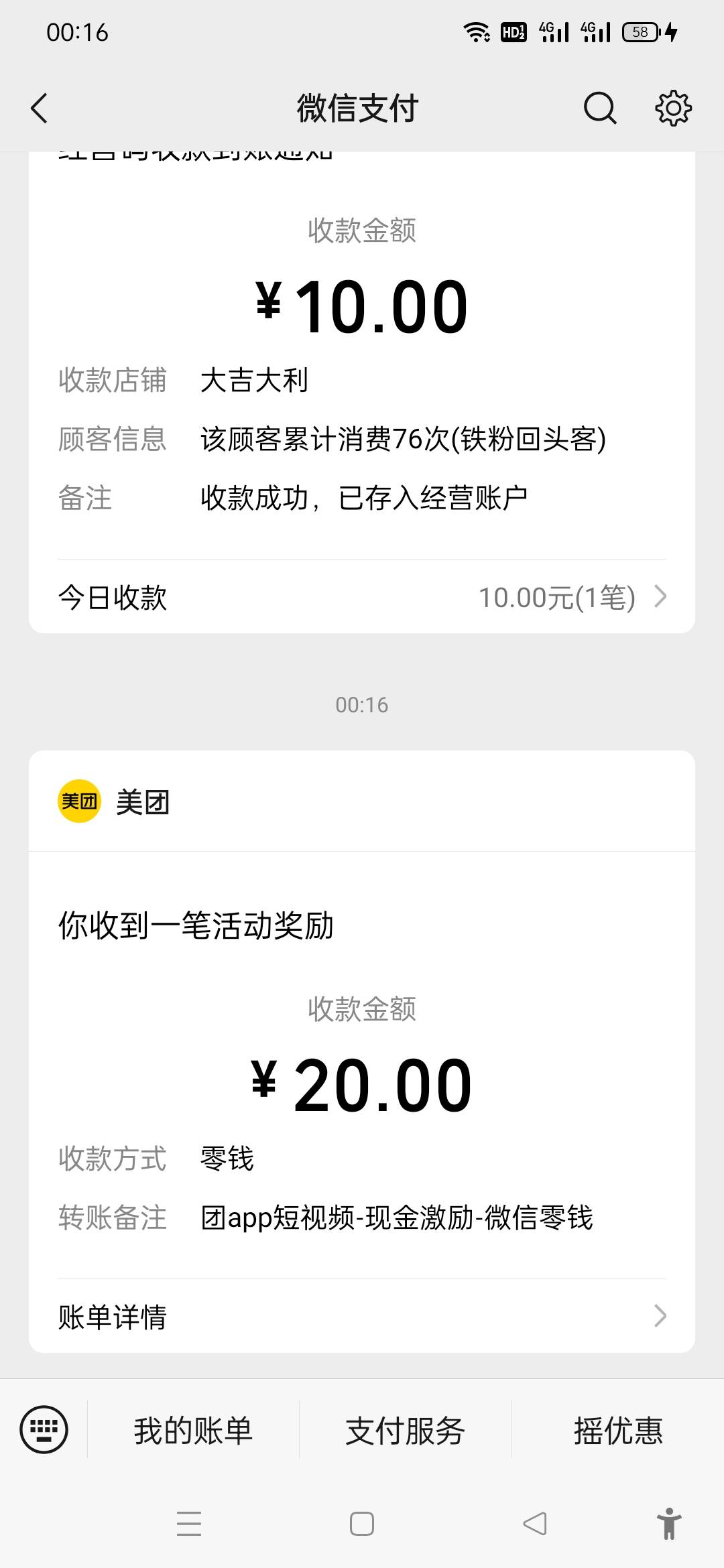This screenshot has height=1568, width=724.
Task: Open the system recent apps menu
Action: click(x=189, y=1524)
